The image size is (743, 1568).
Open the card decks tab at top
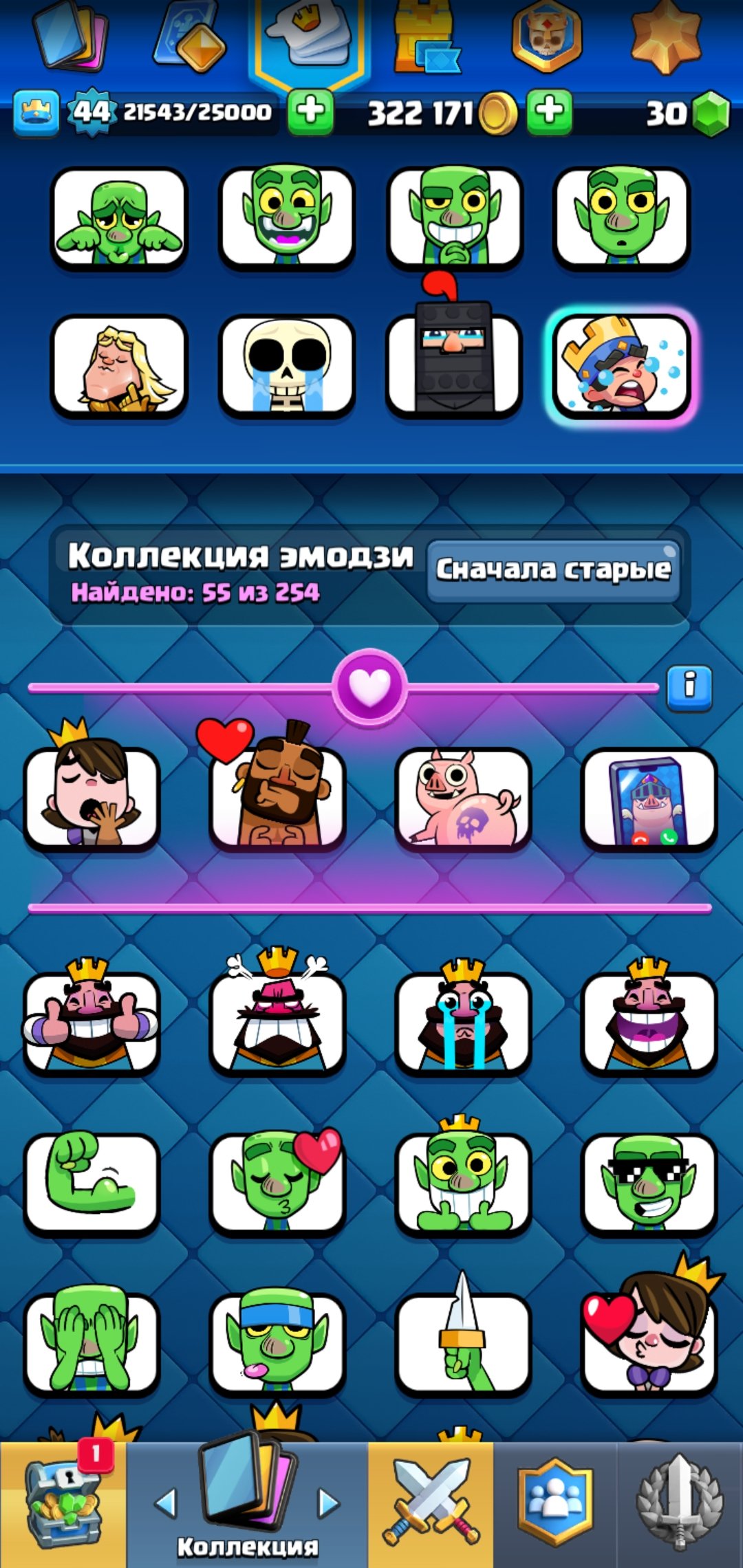click(x=73, y=34)
